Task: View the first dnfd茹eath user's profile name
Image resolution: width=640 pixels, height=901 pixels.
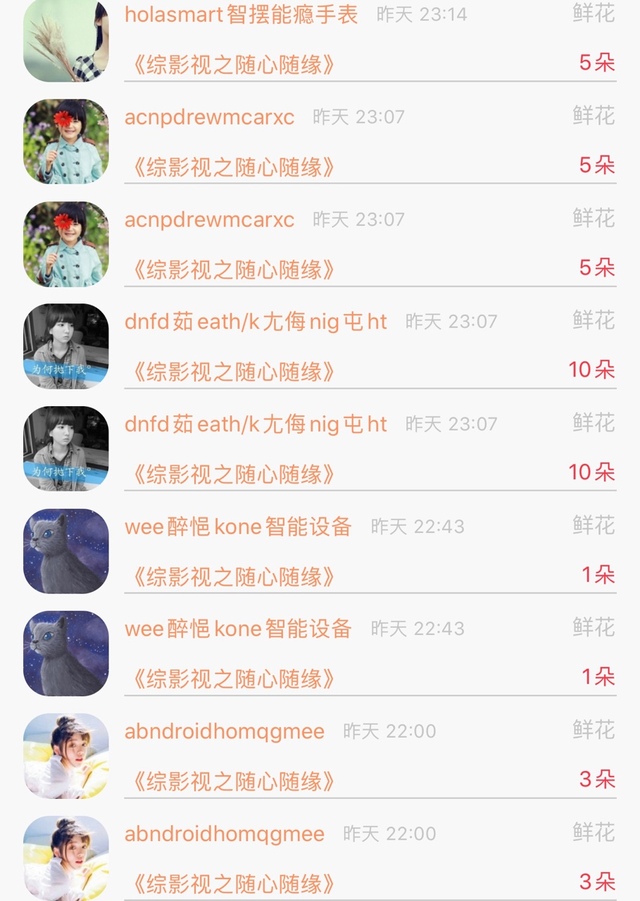Action: coord(256,322)
